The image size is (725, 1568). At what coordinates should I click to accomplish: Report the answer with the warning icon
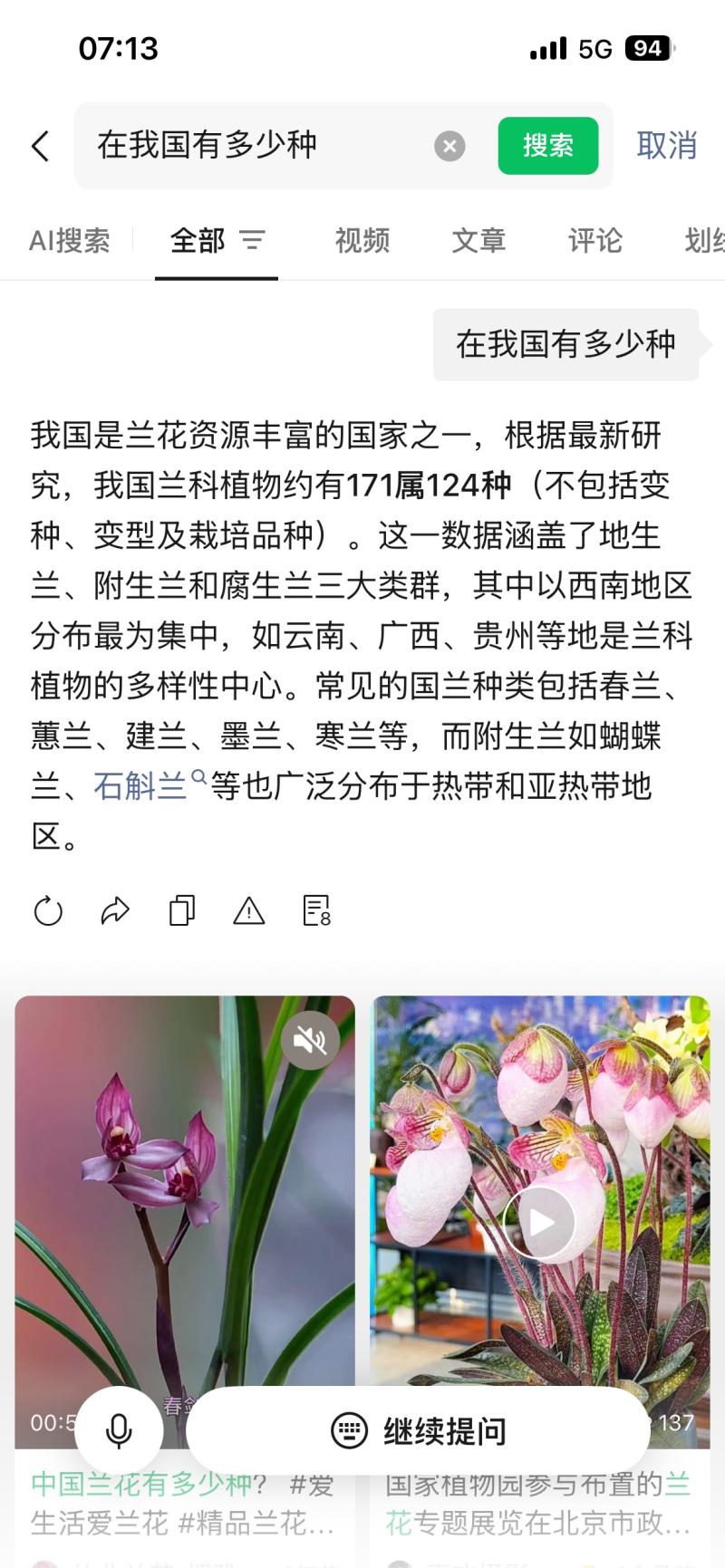[x=249, y=910]
